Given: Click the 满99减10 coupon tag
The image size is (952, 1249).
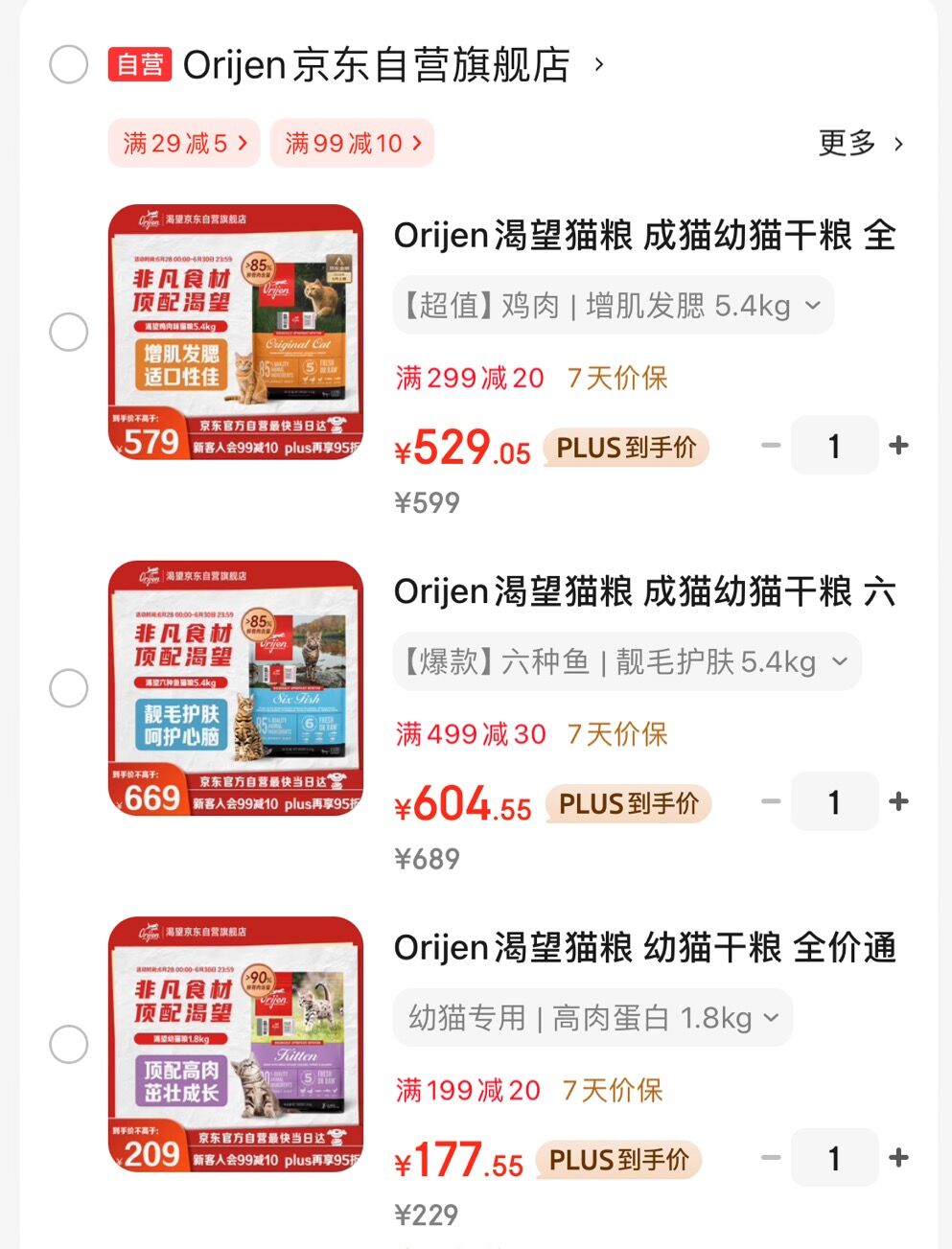Looking at the screenshot, I should (352, 143).
